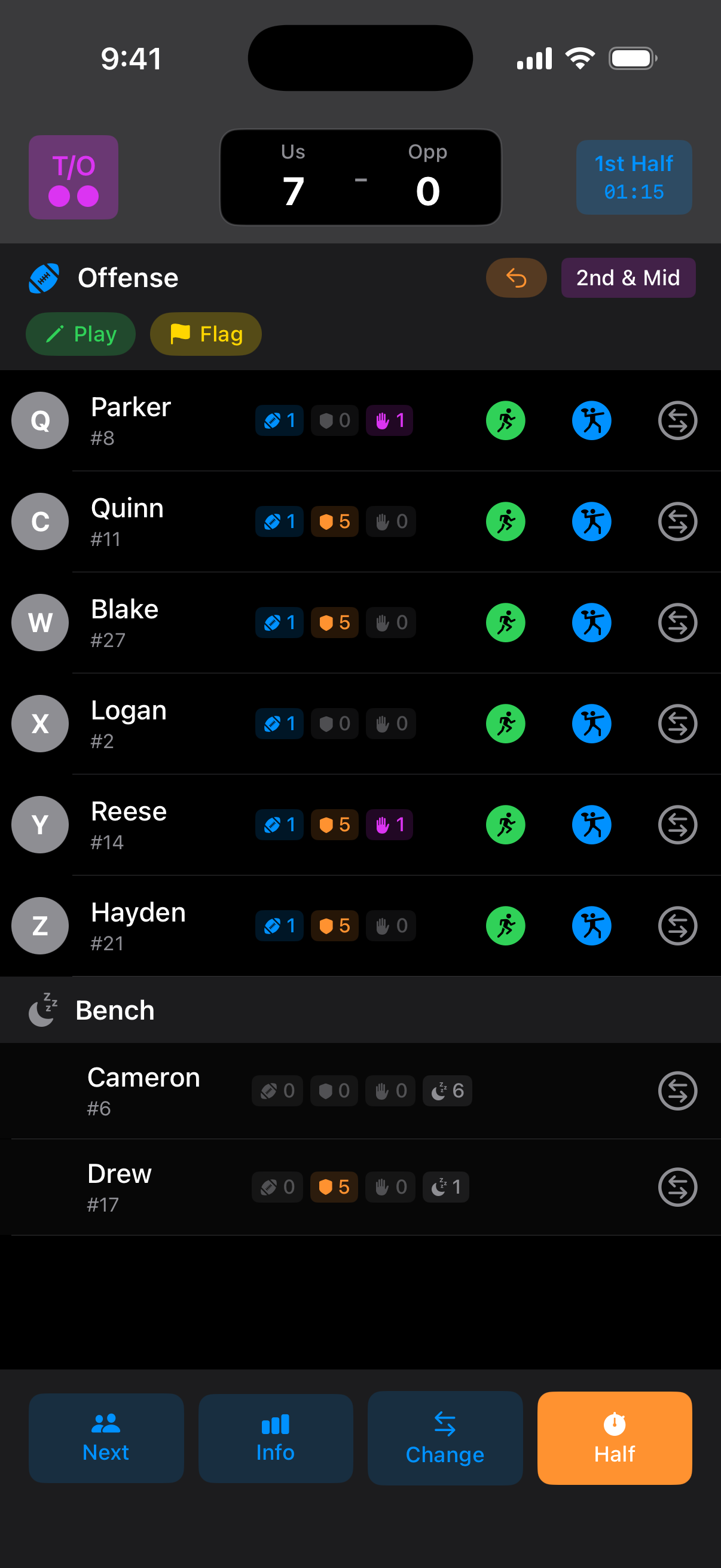Screen dimensions: 721x1568
Task: Switch to the Flag tab
Action: point(206,334)
